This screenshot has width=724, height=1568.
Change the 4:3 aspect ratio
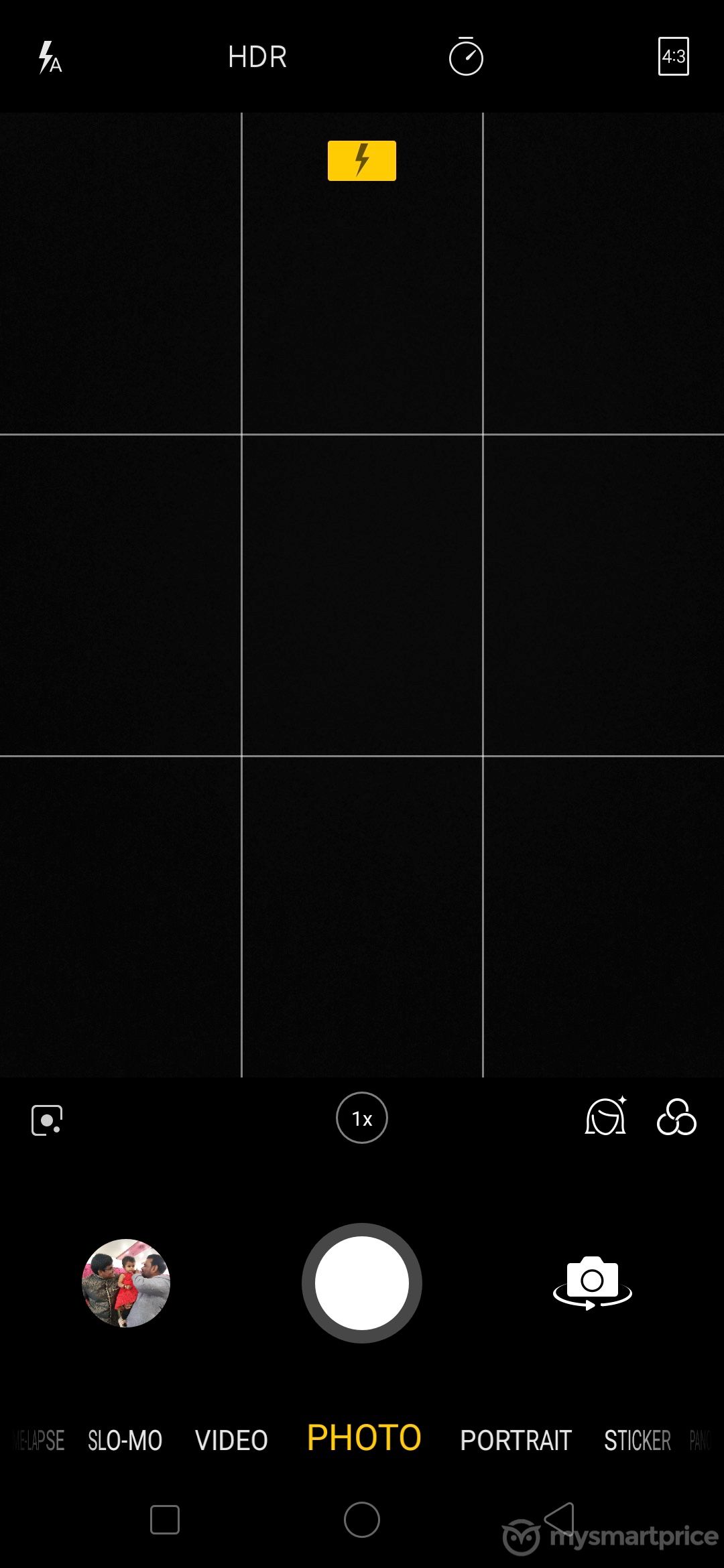[x=674, y=56]
